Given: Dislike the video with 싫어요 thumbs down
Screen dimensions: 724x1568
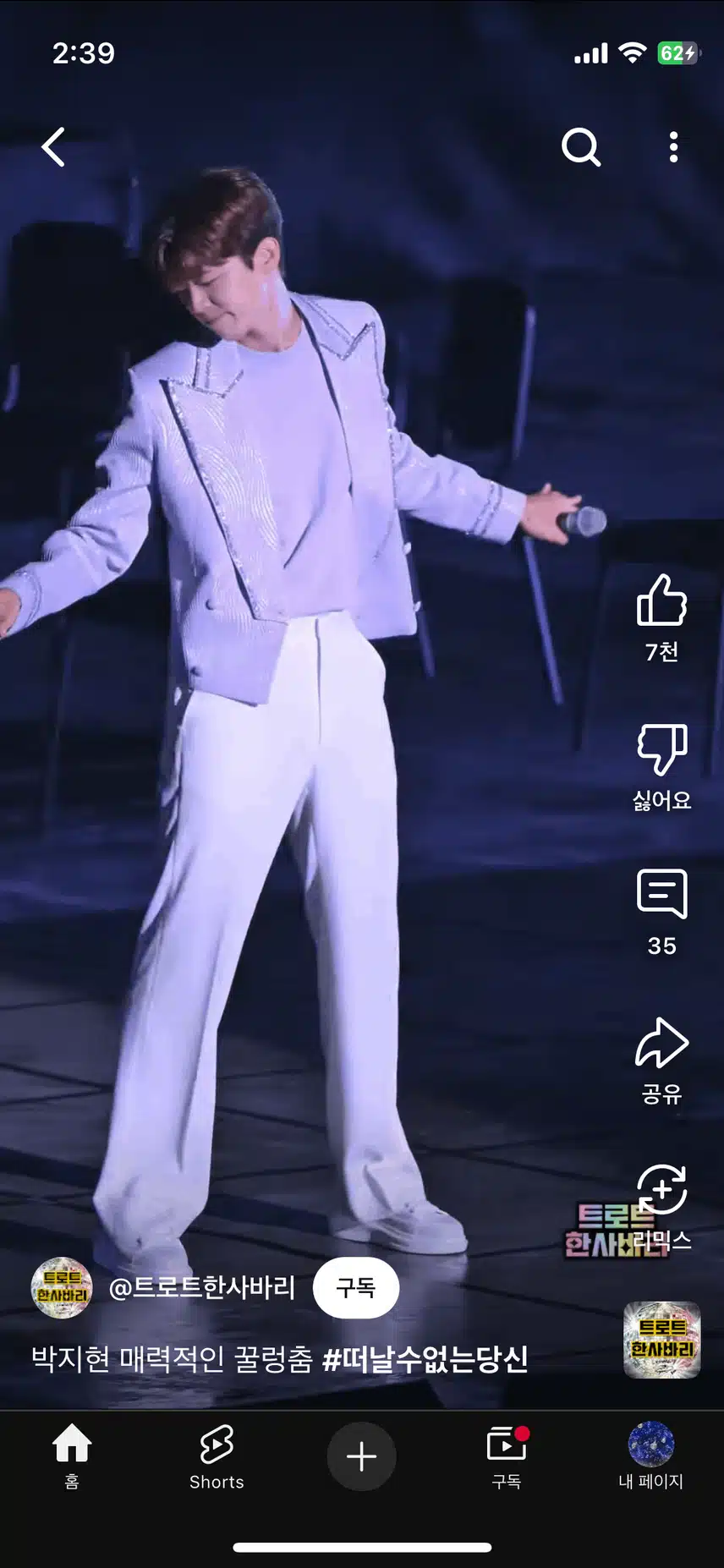Looking at the screenshot, I should [x=661, y=749].
